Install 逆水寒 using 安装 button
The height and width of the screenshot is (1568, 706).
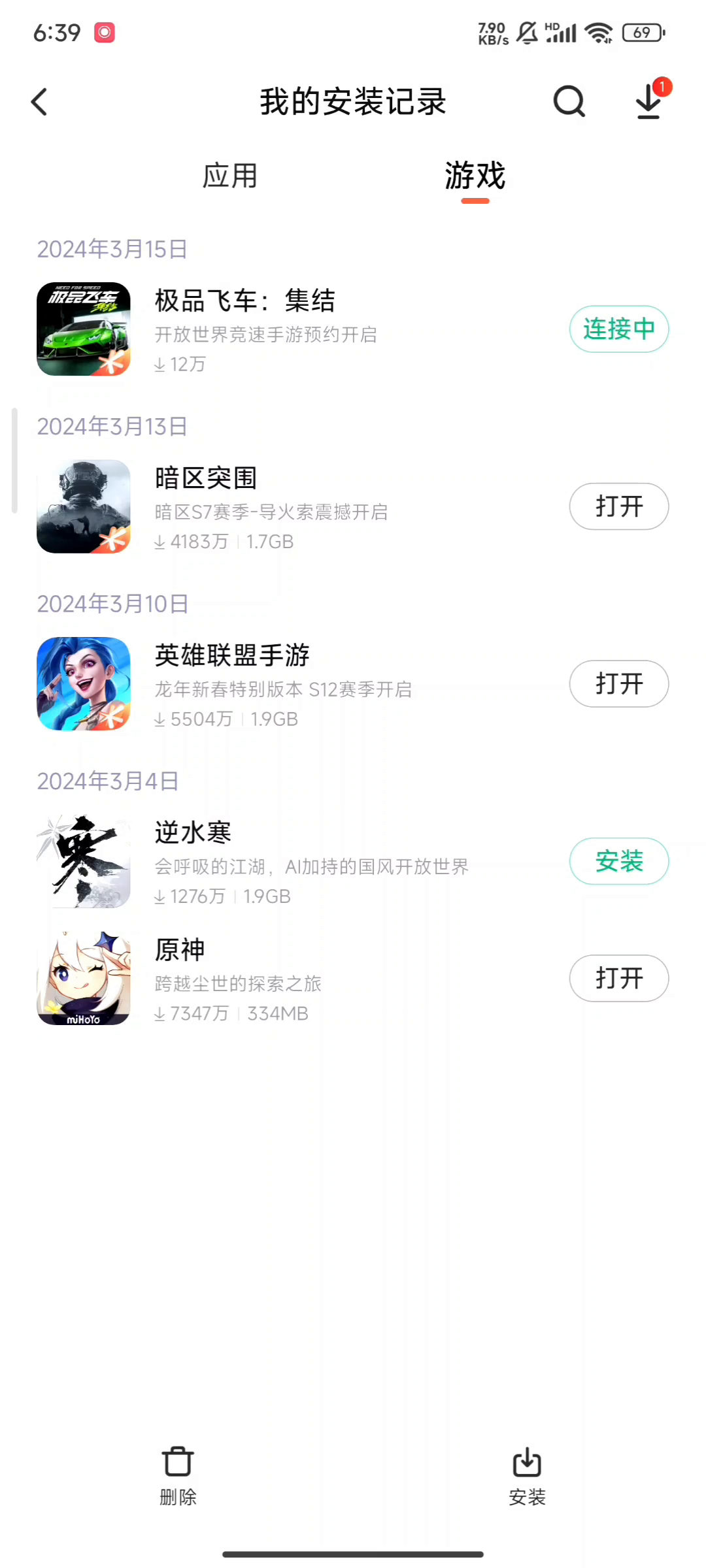coord(618,861)
